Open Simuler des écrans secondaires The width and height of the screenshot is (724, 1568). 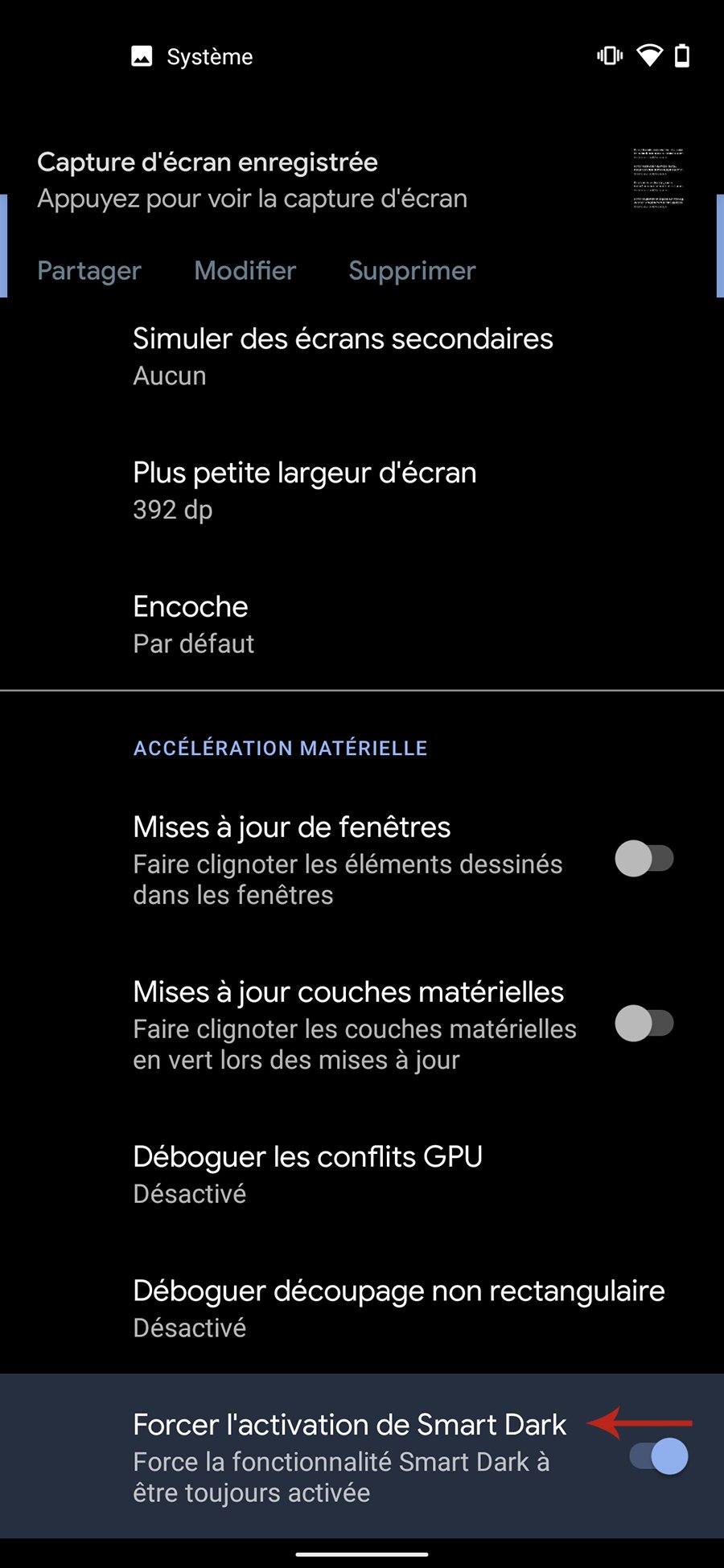pyautogui.click(x=343, y=356)
